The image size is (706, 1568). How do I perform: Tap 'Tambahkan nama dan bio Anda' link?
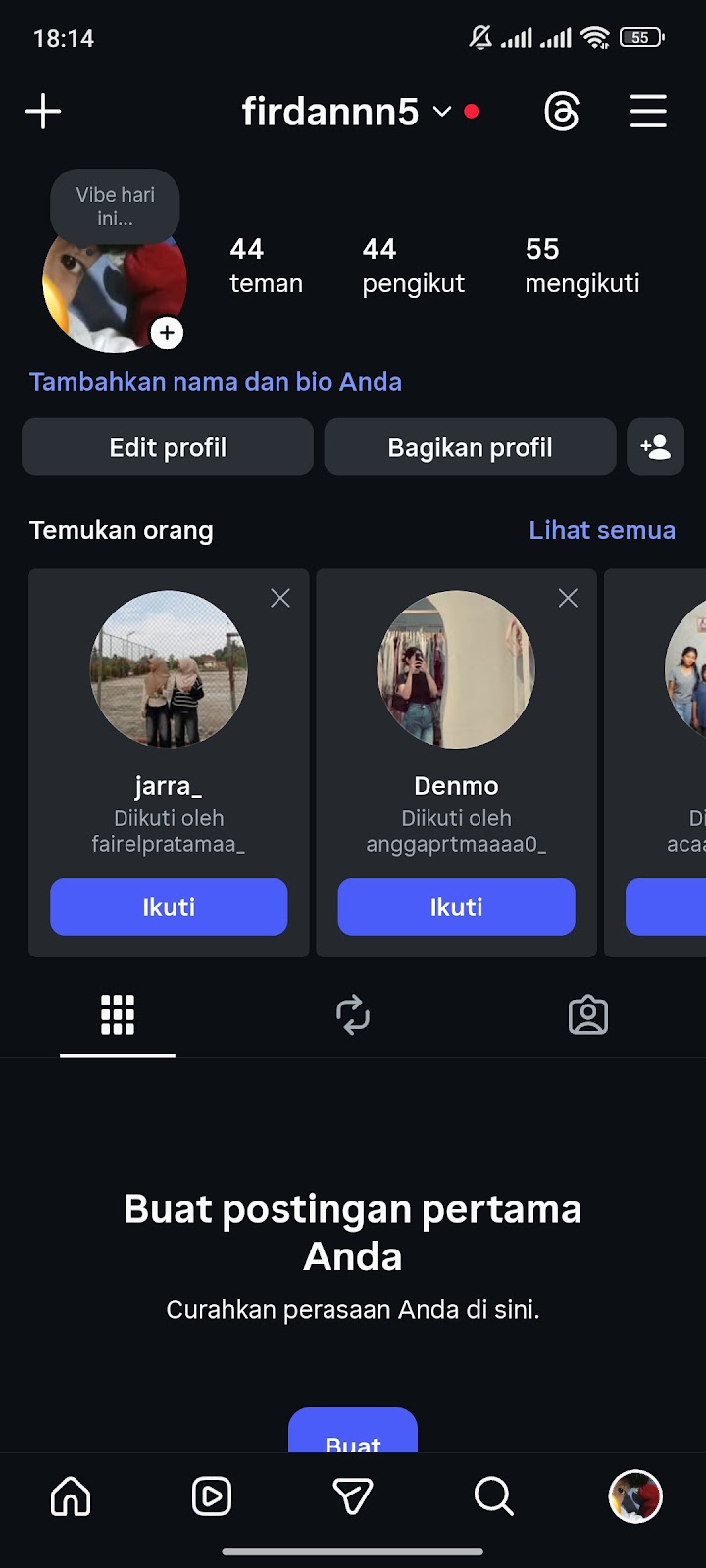pos(216,382)
